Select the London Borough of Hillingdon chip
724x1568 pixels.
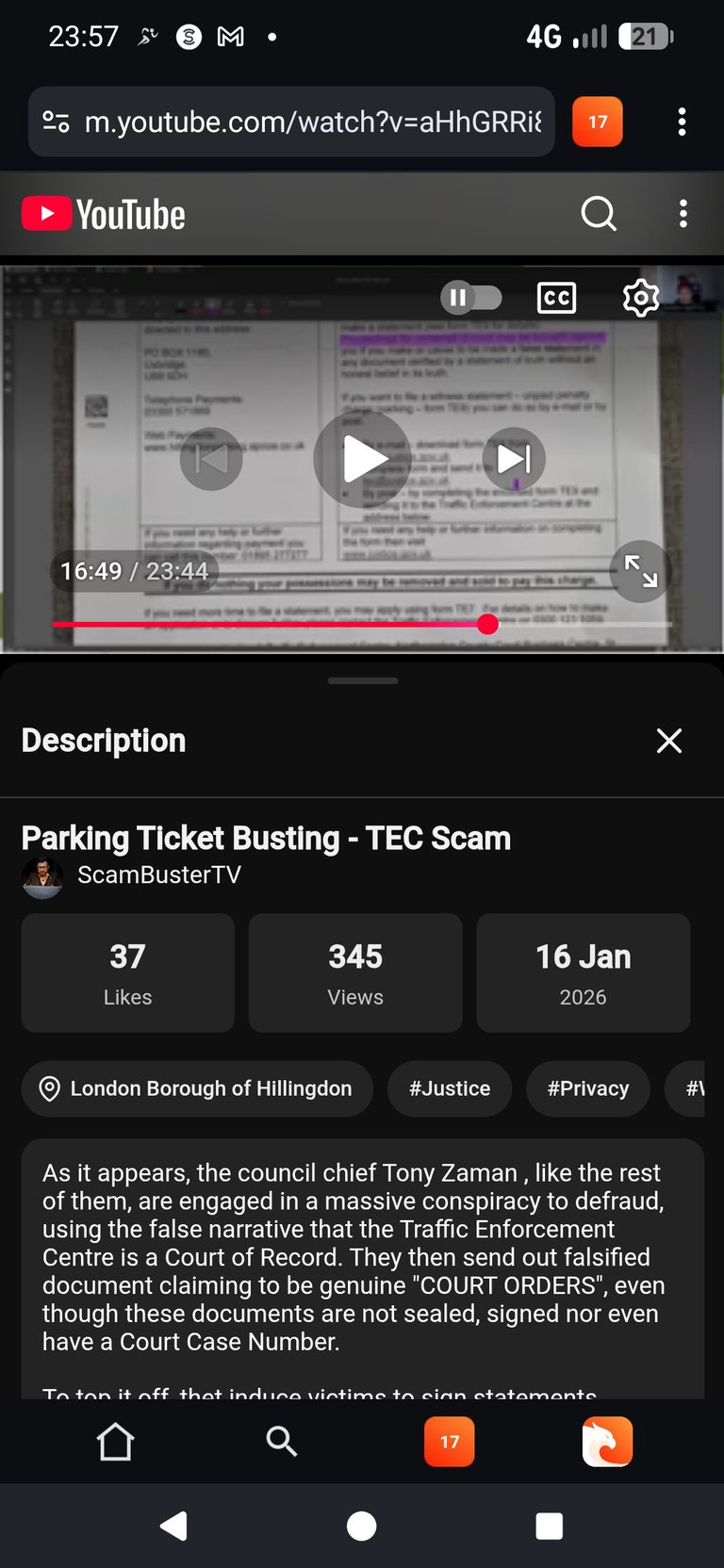pyautogui.click(x=197, y=1088)
